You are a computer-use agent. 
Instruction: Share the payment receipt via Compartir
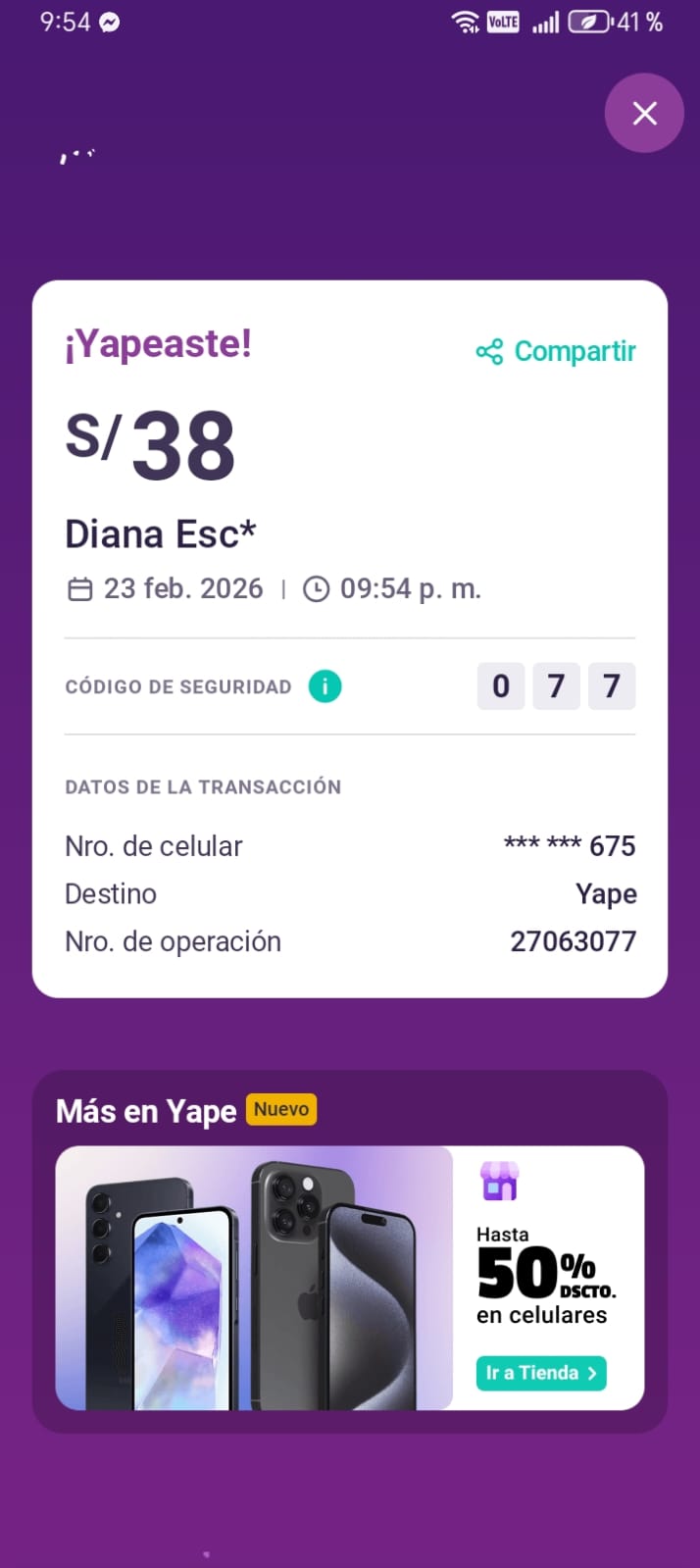click(556, 351)
